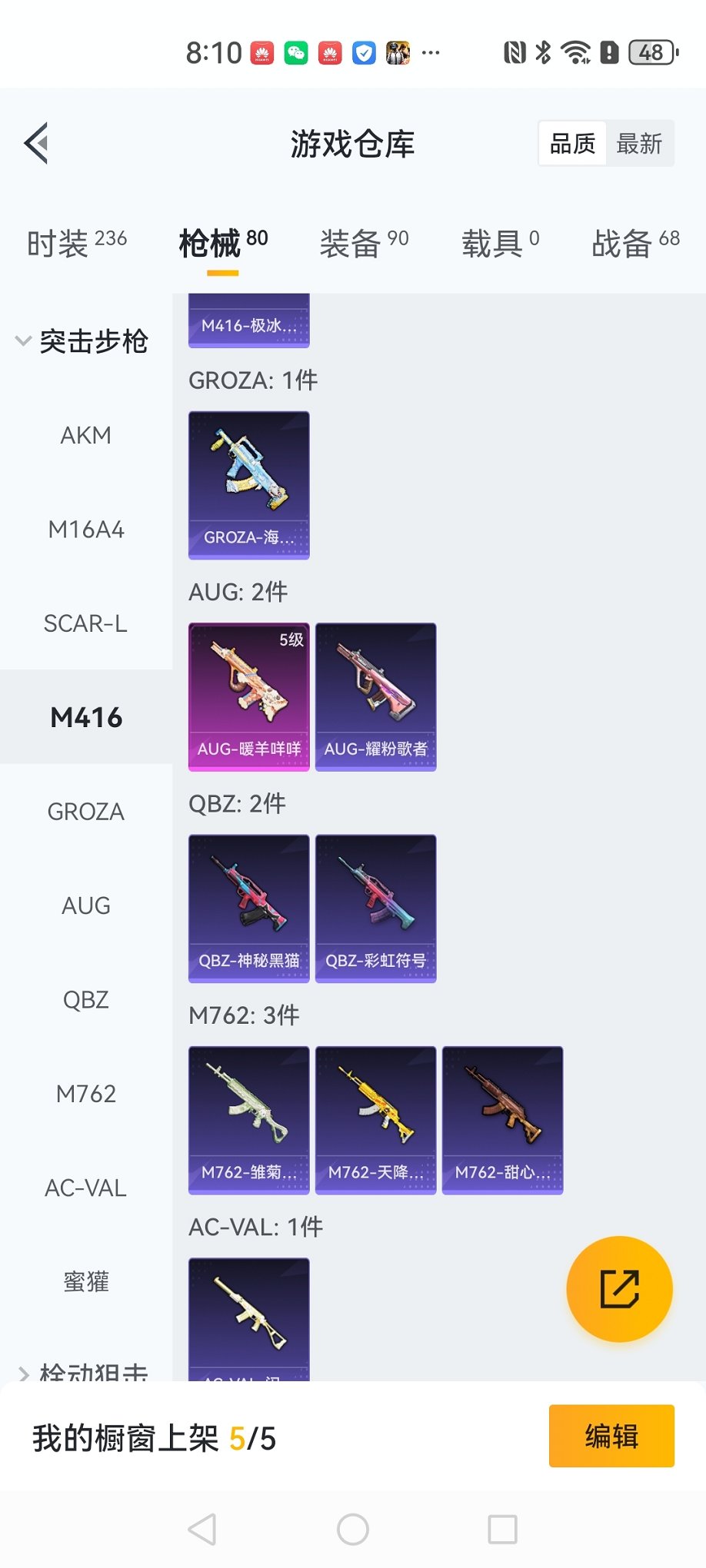Switch to the 时装 tab
This screenshot has height=1568, width=706.
[x=76, y=244]
